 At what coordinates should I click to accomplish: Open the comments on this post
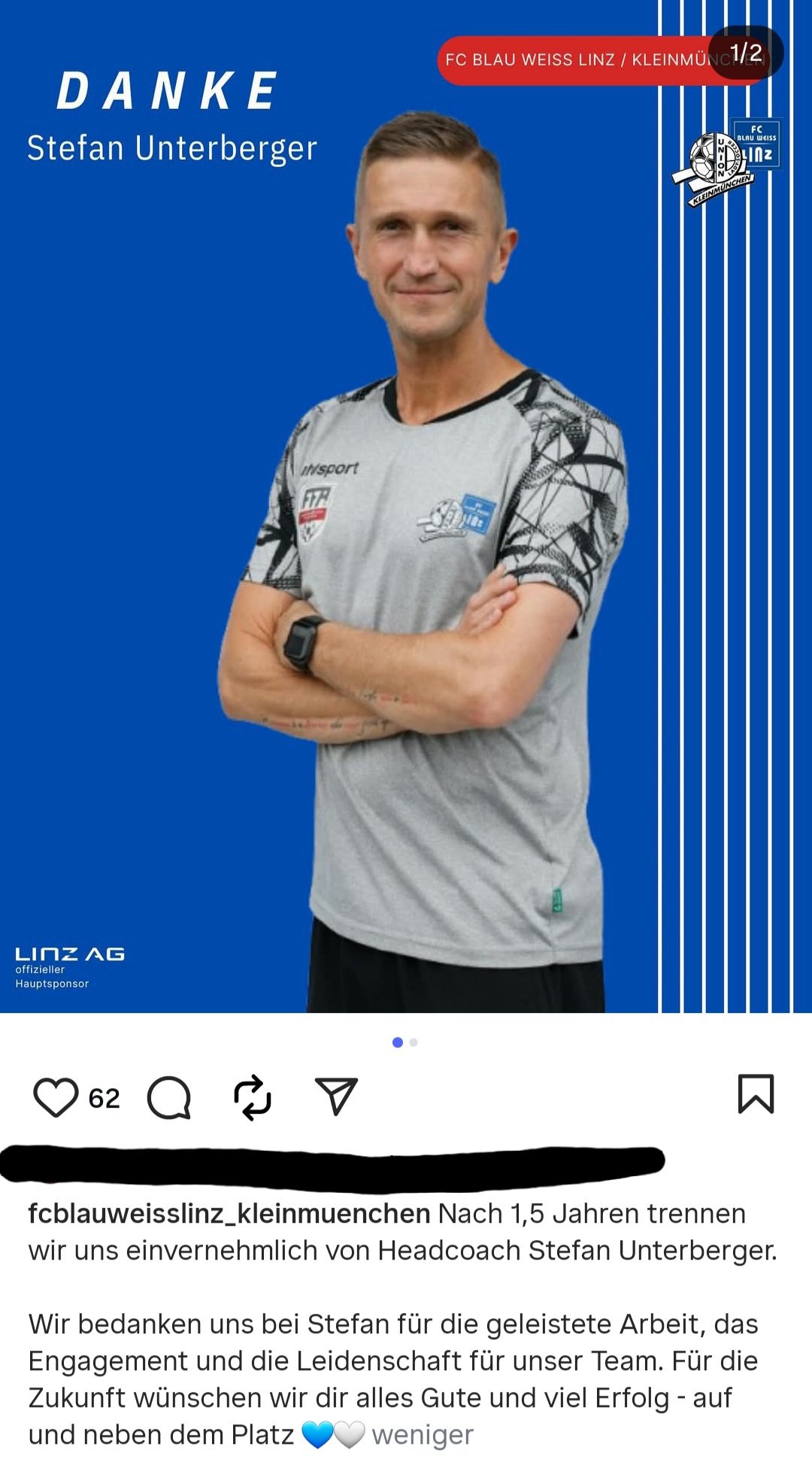click(169, 1098)
